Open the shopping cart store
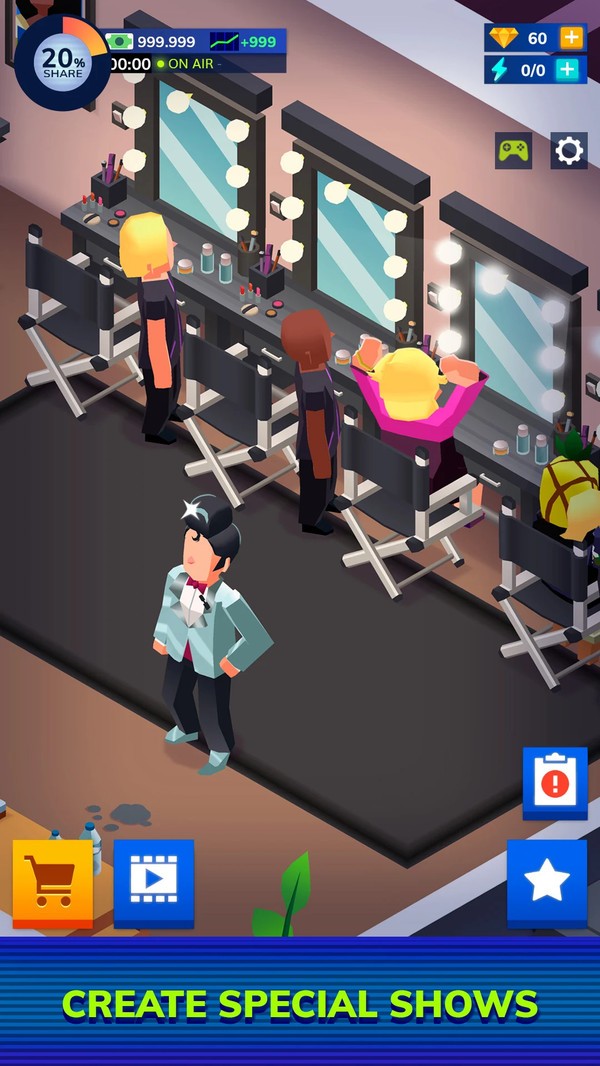Image resolution: width=600 pixels, height=1066 pixels. (52, 882)
